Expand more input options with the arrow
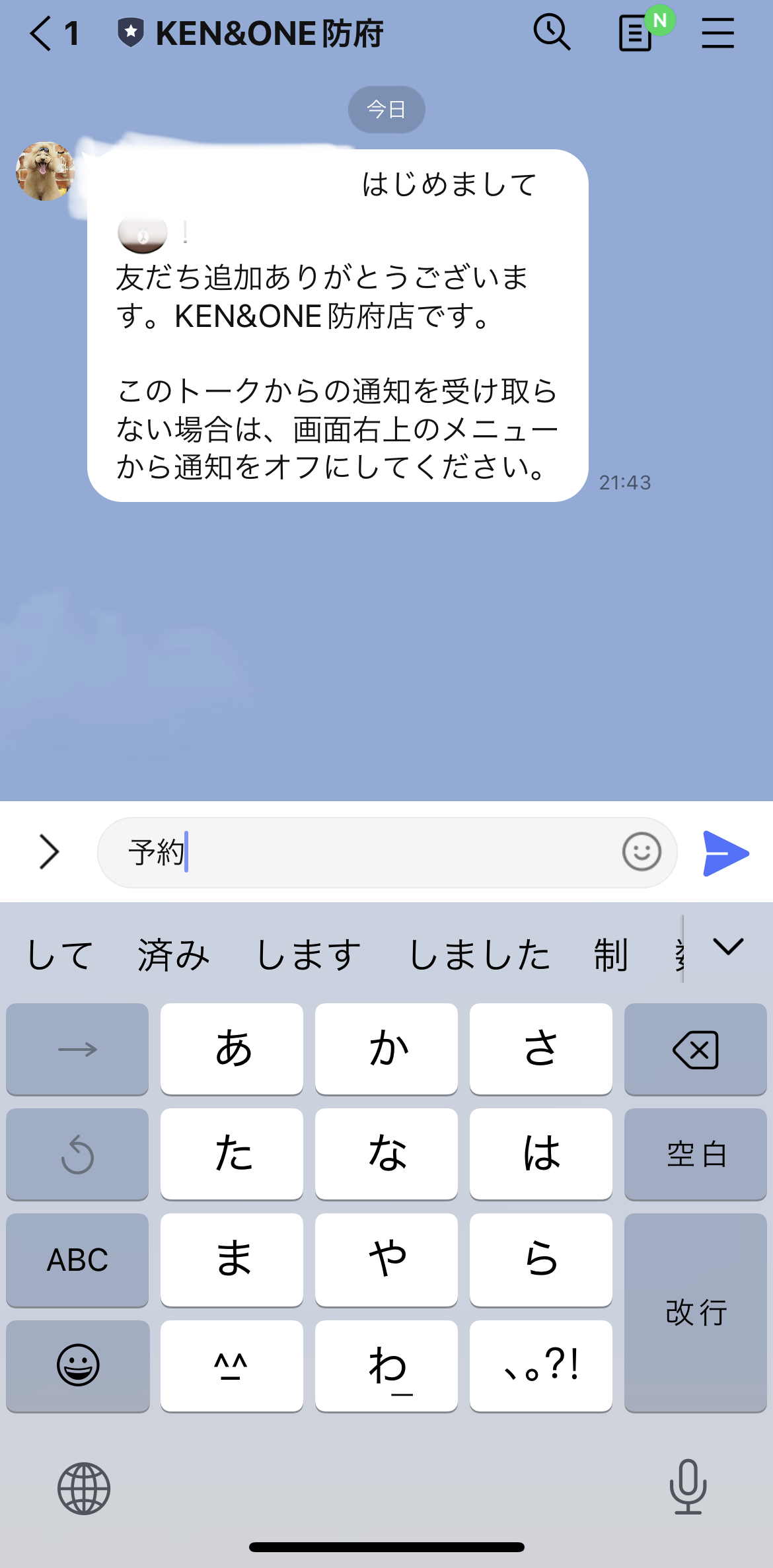 pyautogui.click(x=48, y=852)
